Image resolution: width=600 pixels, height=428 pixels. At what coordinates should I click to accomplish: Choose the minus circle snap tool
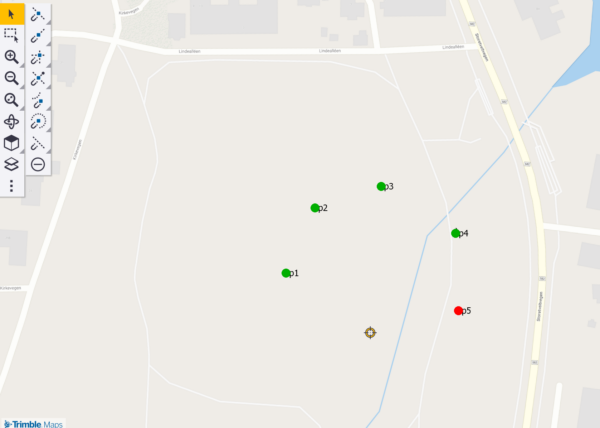(x=38, y=164)
